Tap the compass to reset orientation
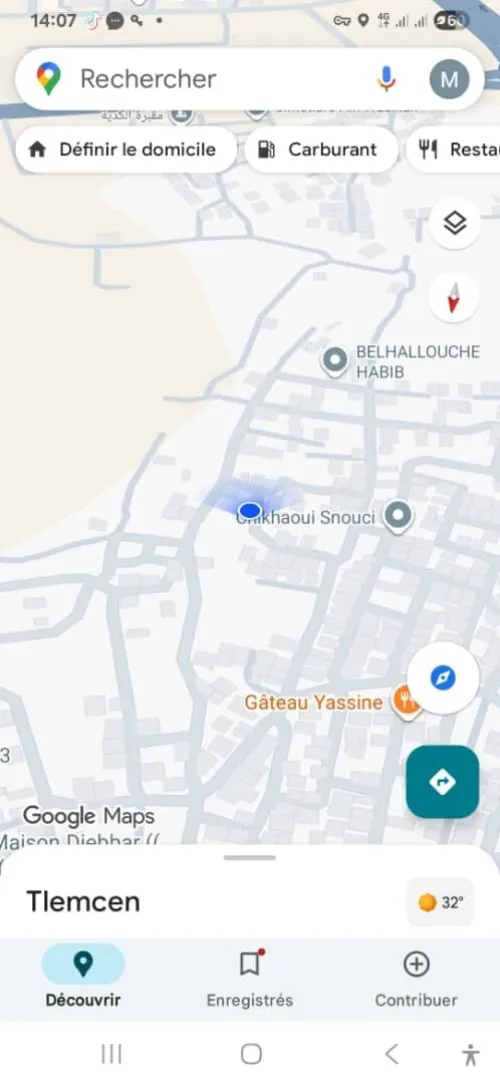This screenshot has width=500, height=1084. pyautogui.click(x=454, y=298)
